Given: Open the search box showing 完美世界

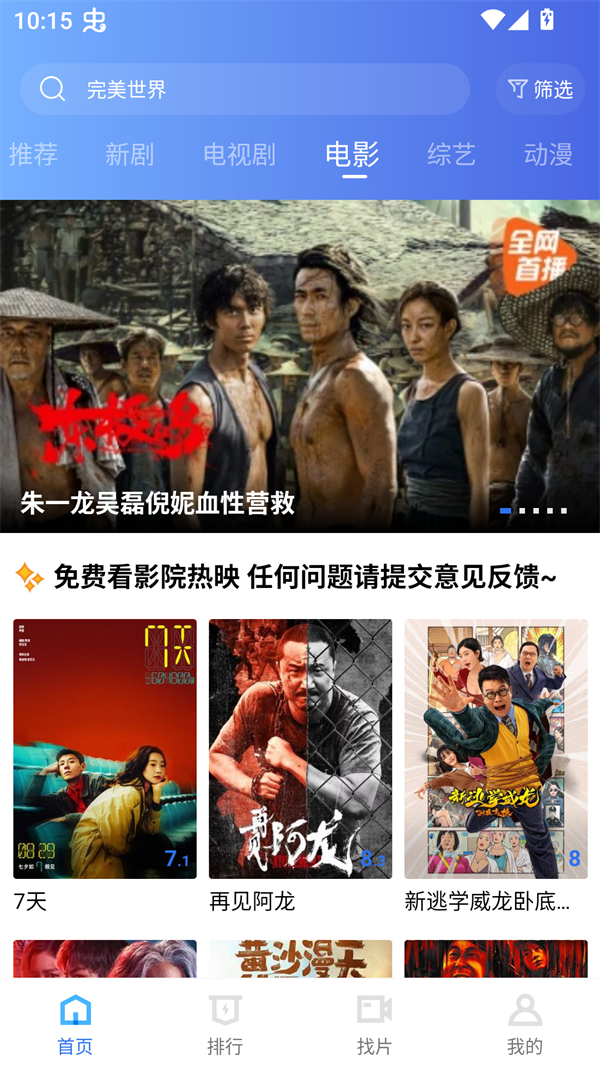Looking at the screenshot, I should 244,89.
